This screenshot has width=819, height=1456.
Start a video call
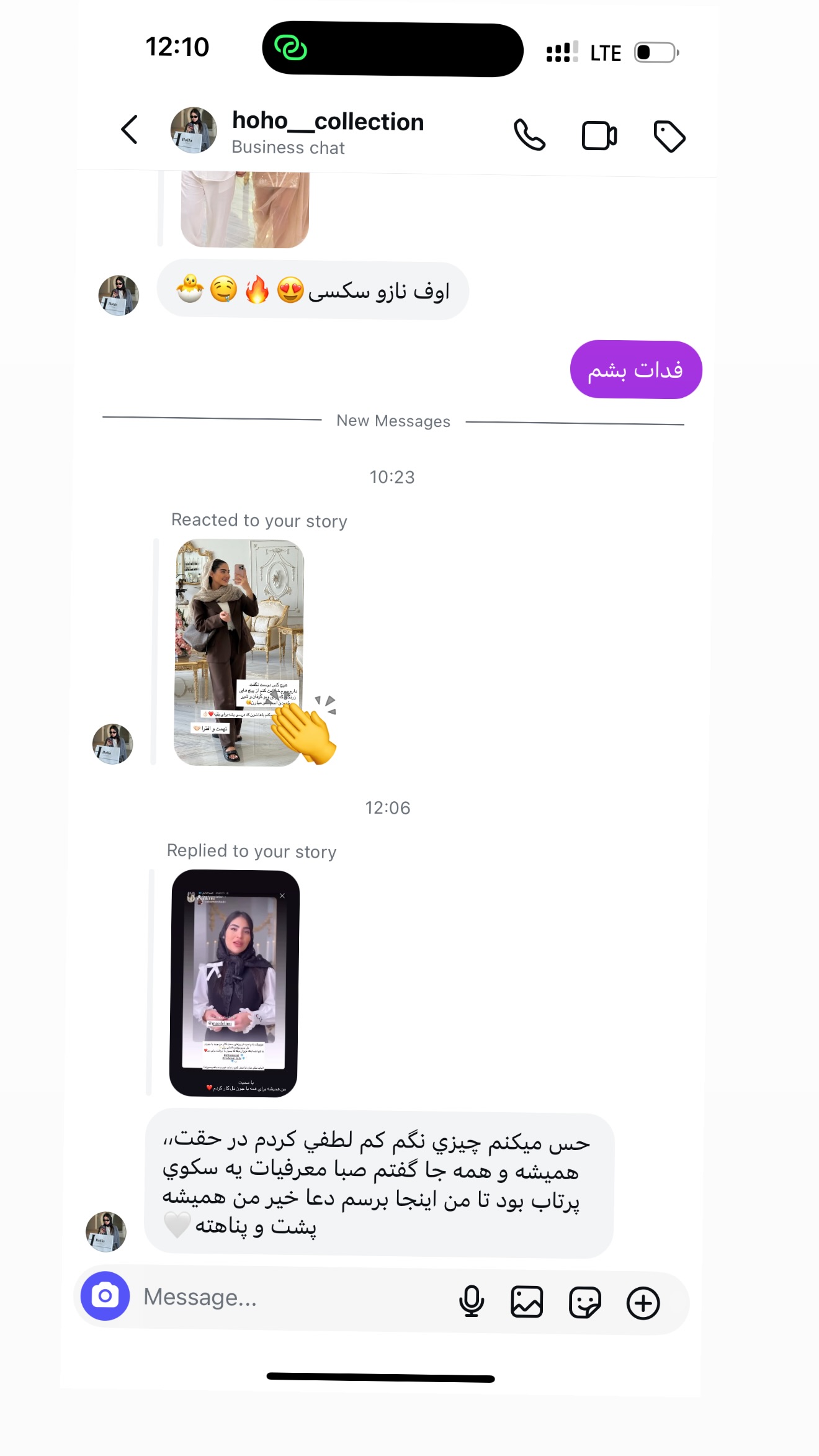click(599, 136)
